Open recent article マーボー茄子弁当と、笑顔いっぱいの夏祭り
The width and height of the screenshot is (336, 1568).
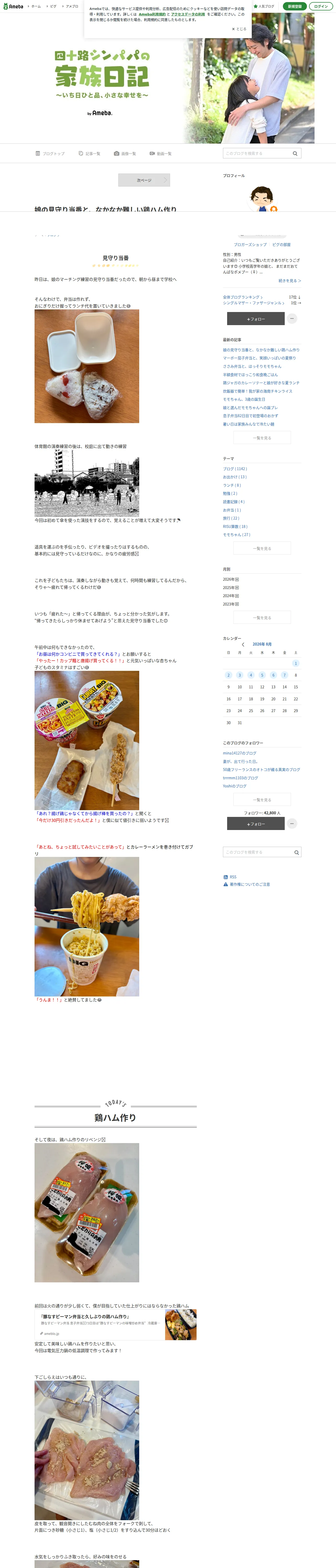[x=259, y=358]
